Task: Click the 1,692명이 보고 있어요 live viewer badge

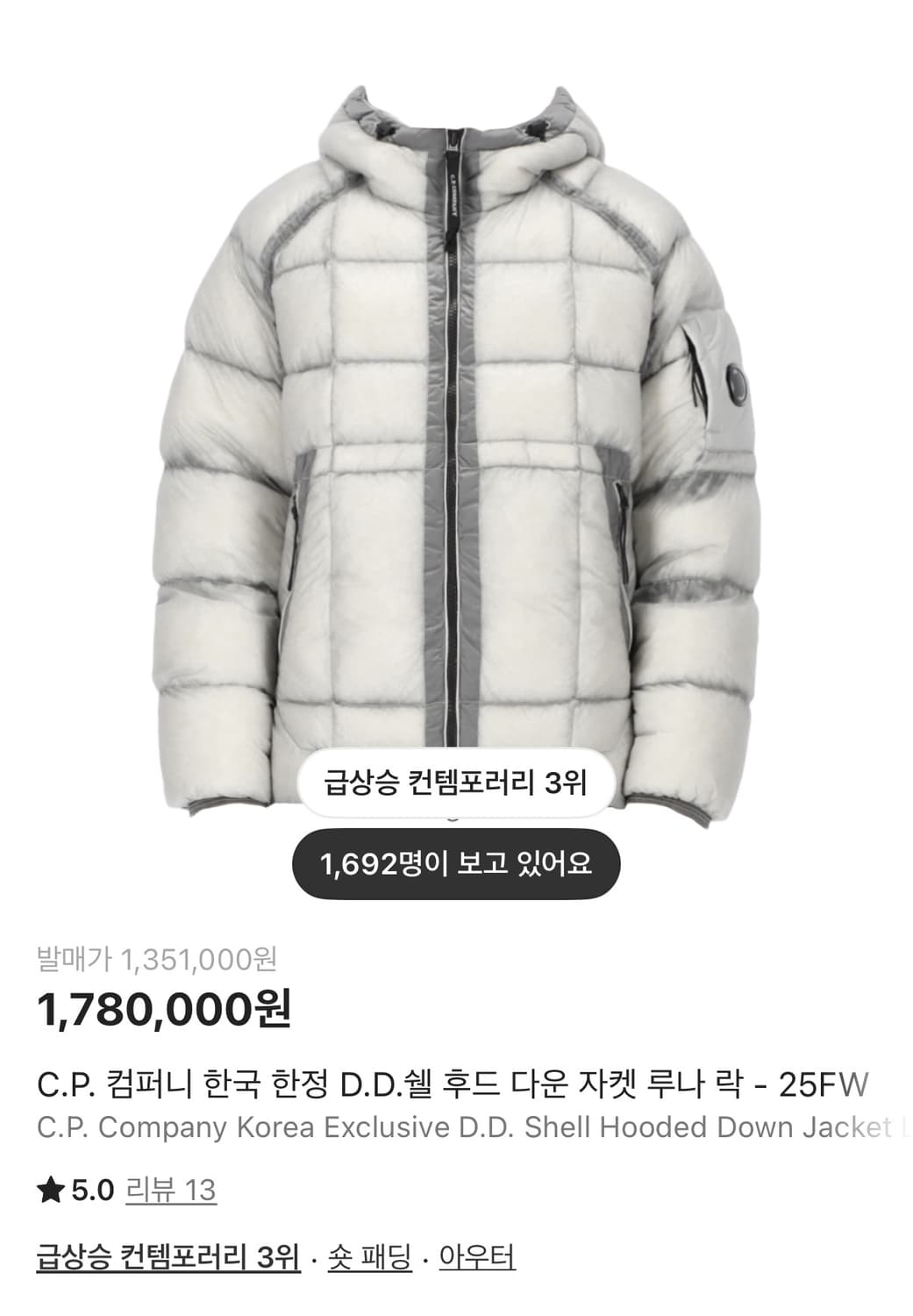Action: pos(456,864)
